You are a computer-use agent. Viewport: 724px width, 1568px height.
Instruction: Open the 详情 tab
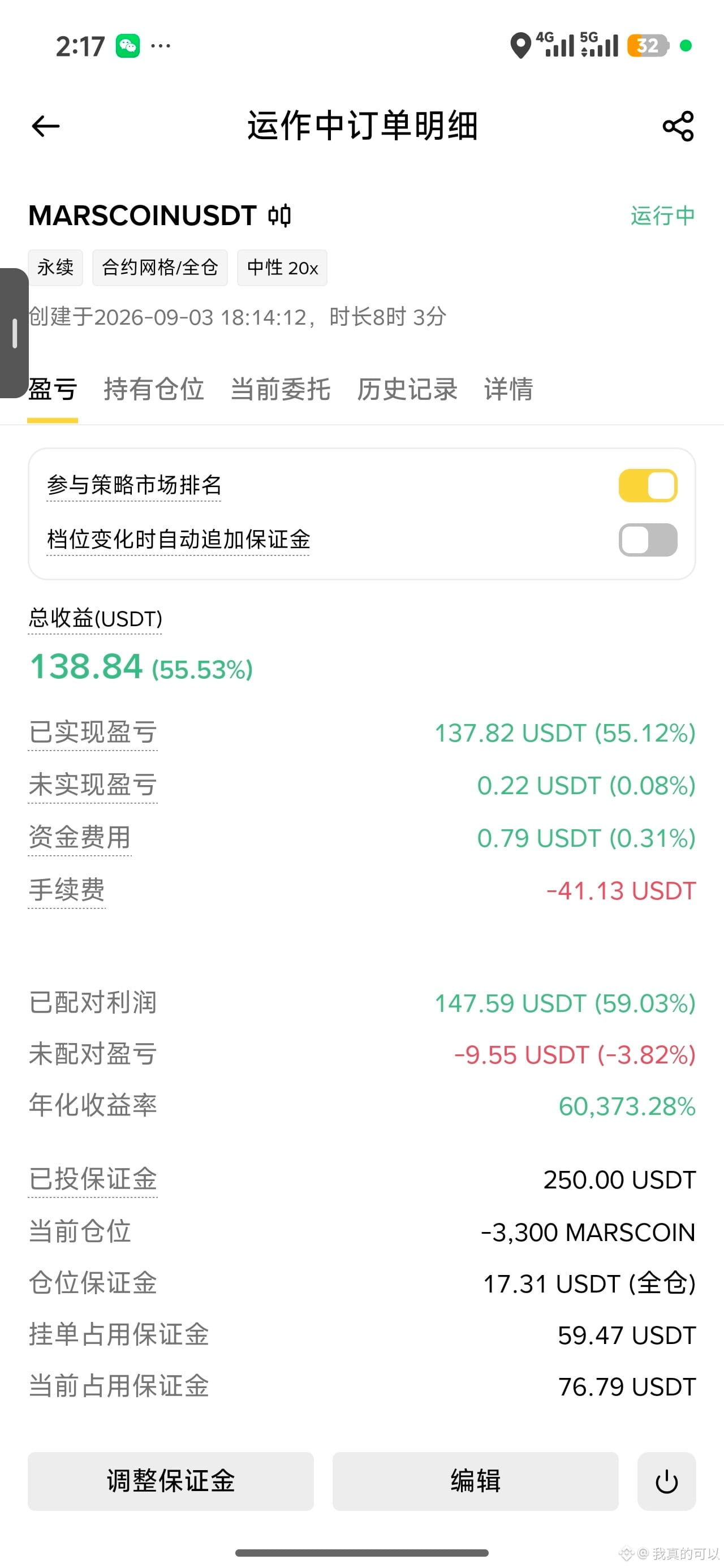pyautogui.click(x=508, y=389)
